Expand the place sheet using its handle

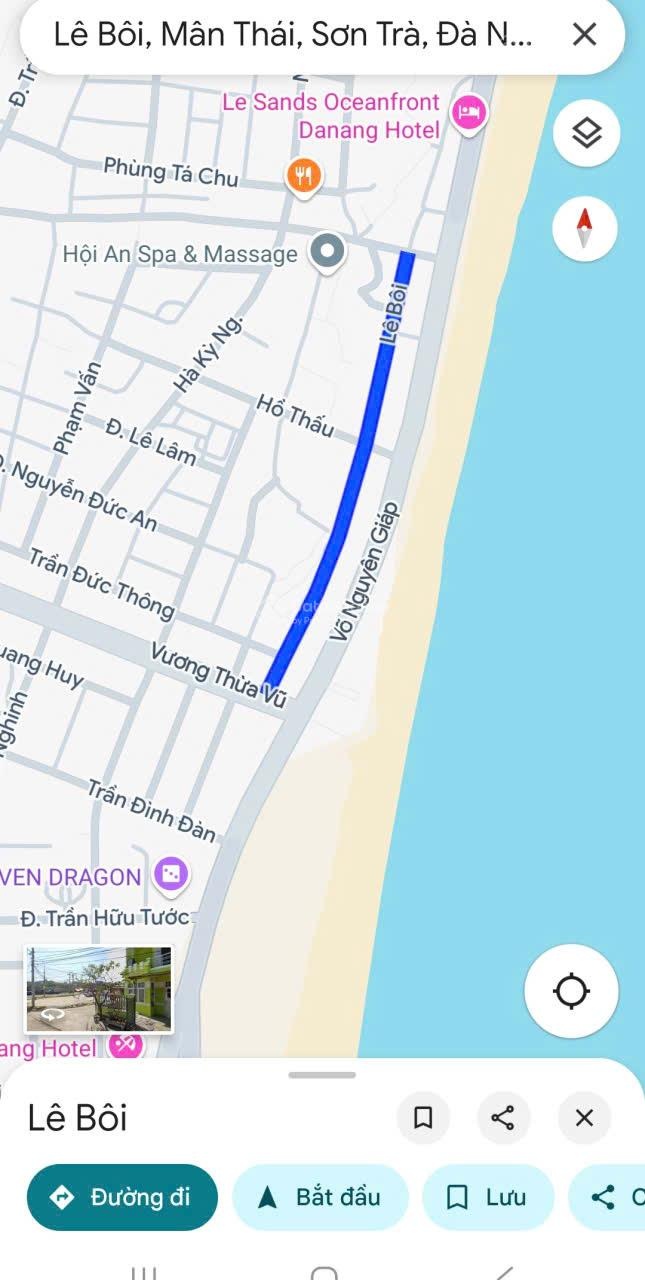point(322,1075)
